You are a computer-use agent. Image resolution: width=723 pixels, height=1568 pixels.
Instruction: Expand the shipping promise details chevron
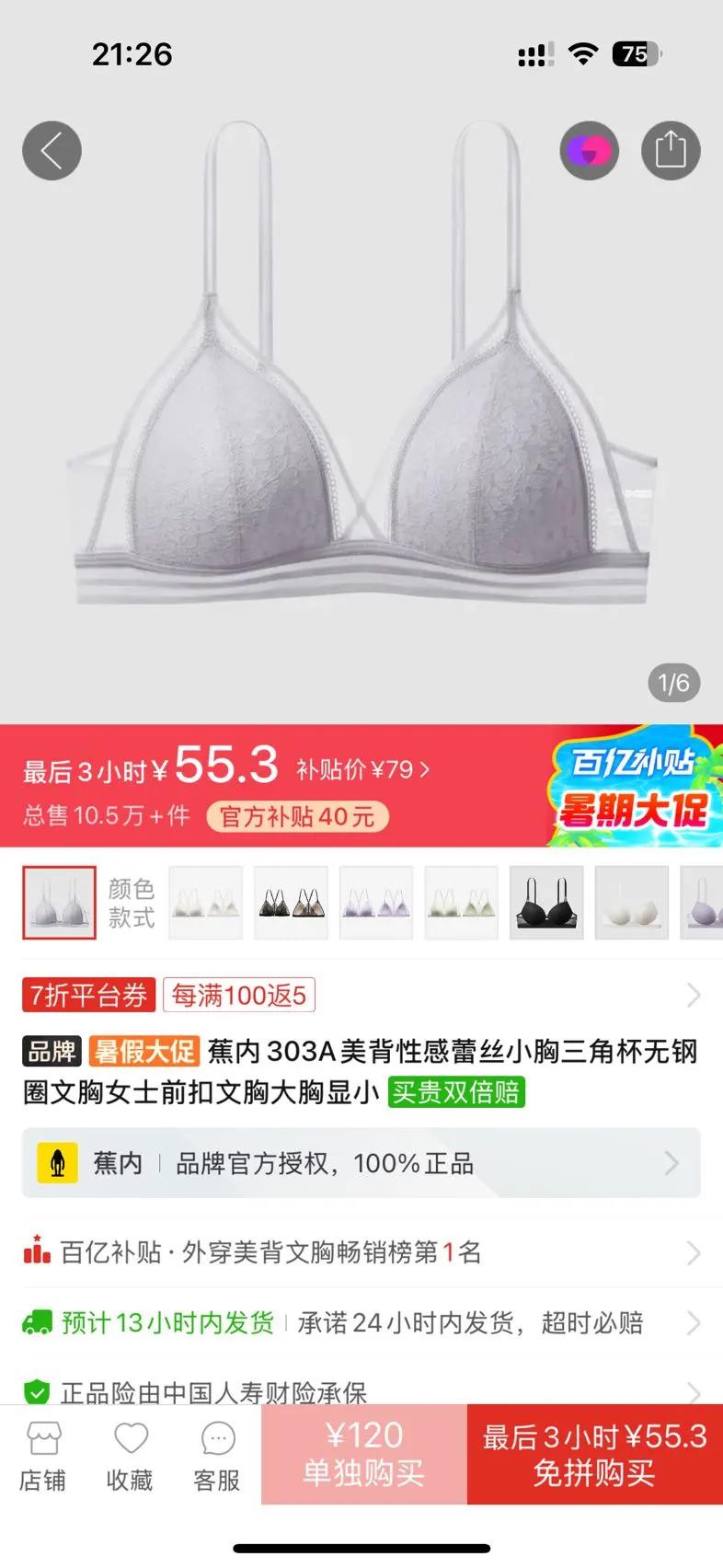tap(694, 1322)
